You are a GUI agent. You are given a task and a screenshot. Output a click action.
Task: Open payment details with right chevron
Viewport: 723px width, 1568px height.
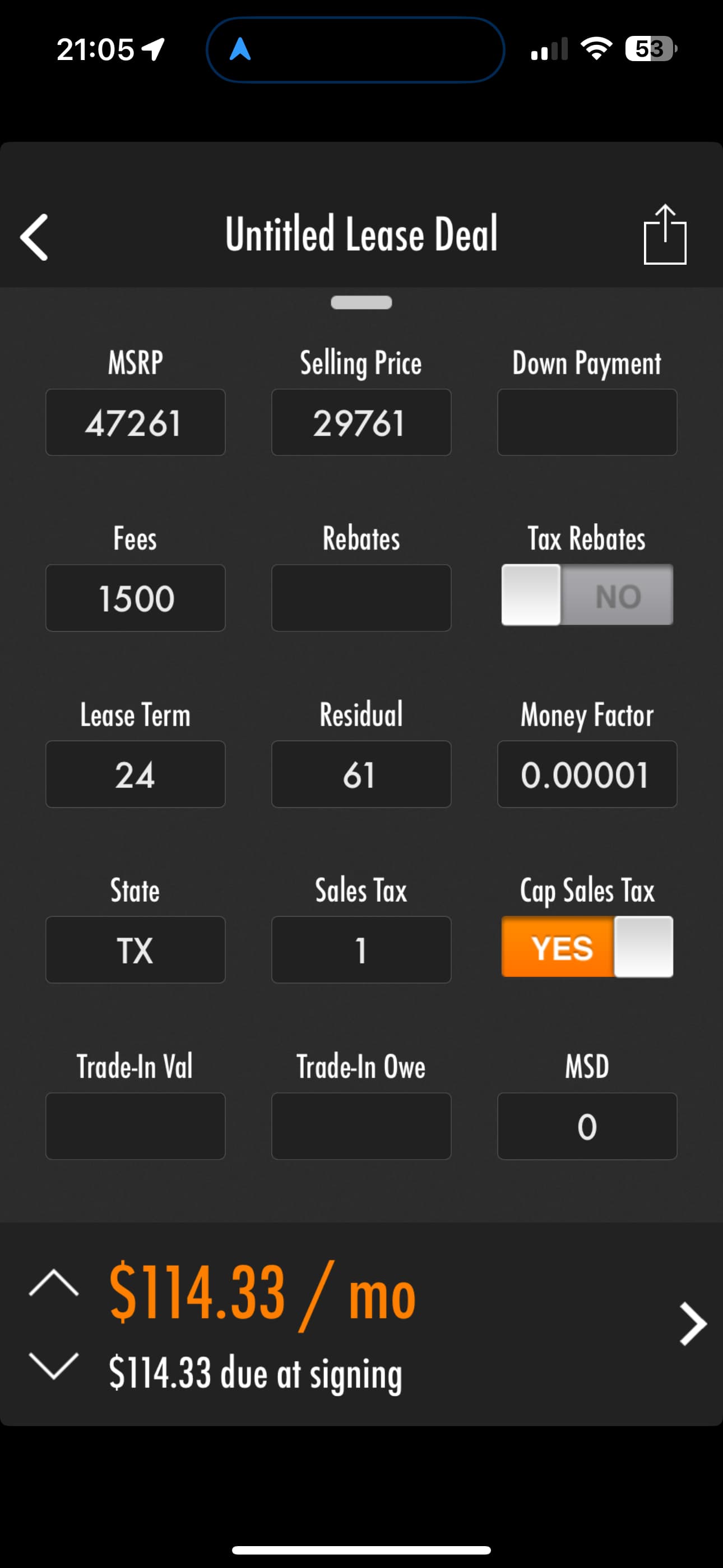[693, 1323]
